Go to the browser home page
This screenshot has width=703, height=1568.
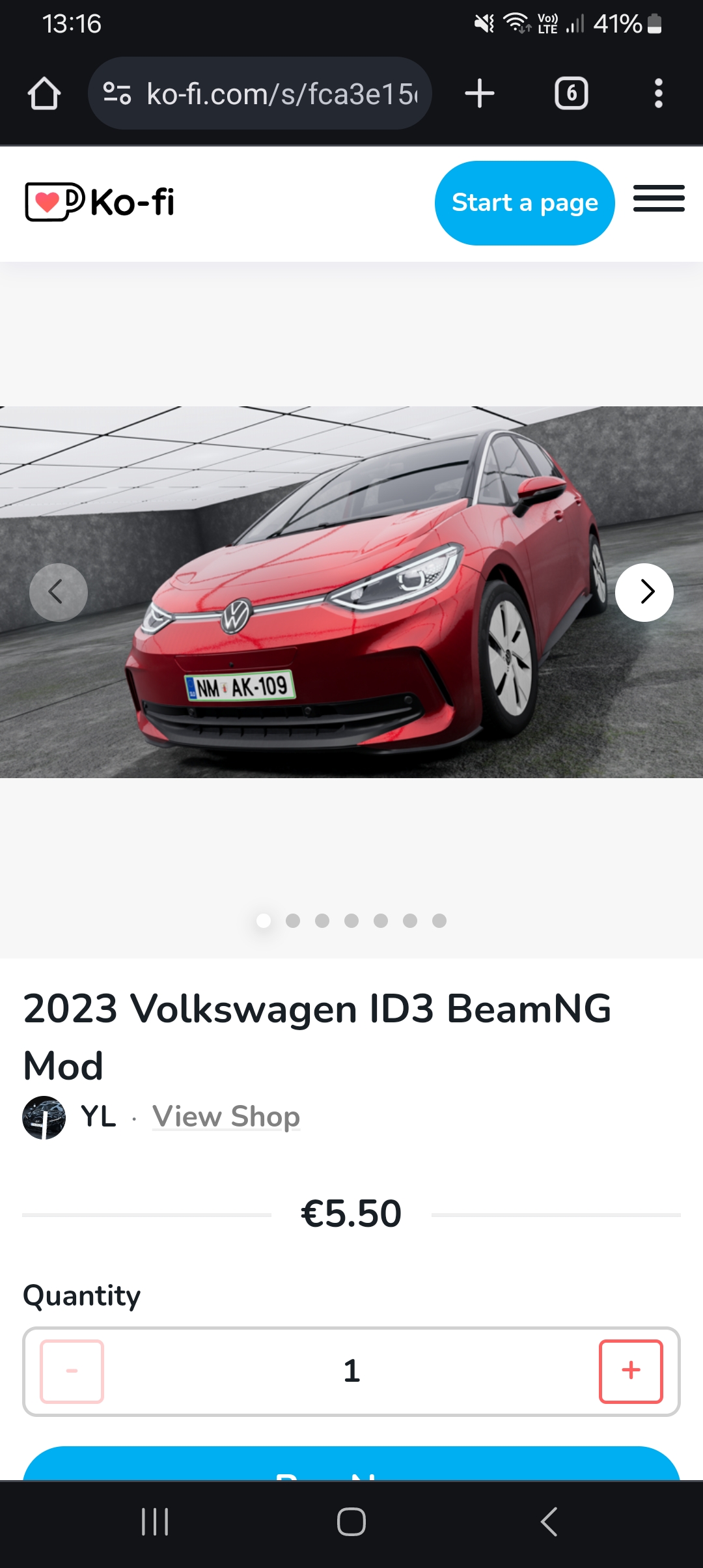point(44,93)
